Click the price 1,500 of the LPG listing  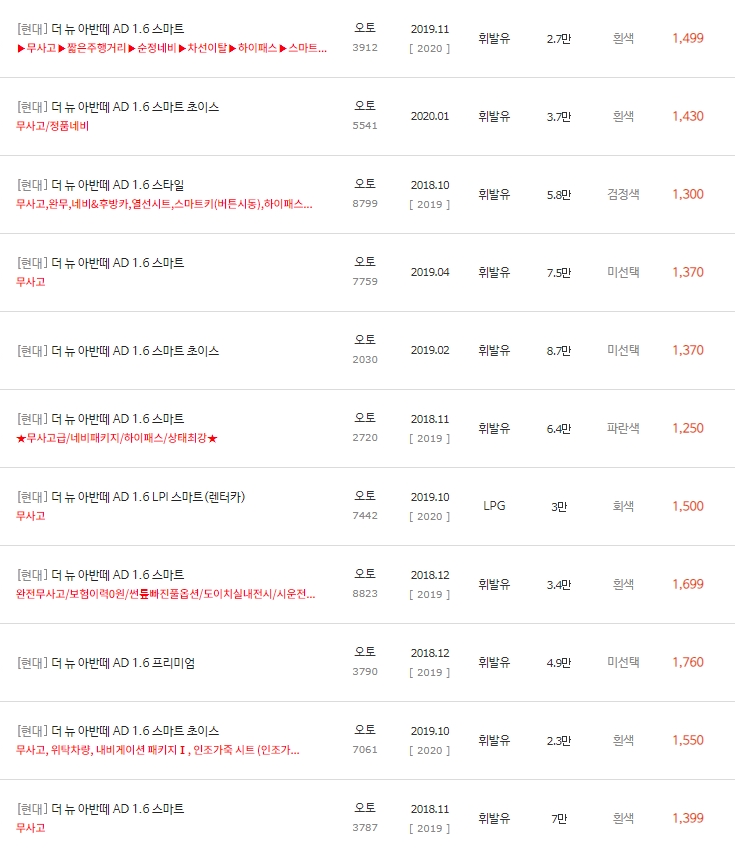pyautogui.click(x=687, y=506)
